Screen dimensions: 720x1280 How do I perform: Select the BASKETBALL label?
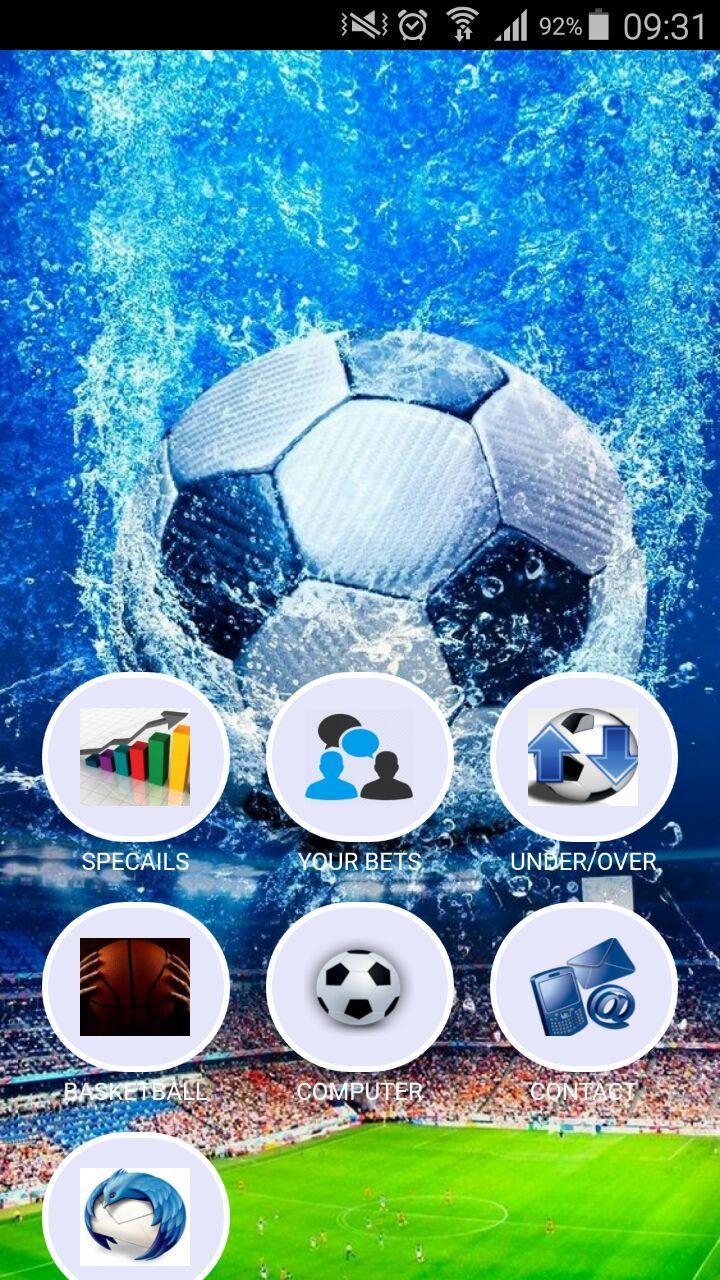(136, 1091)
